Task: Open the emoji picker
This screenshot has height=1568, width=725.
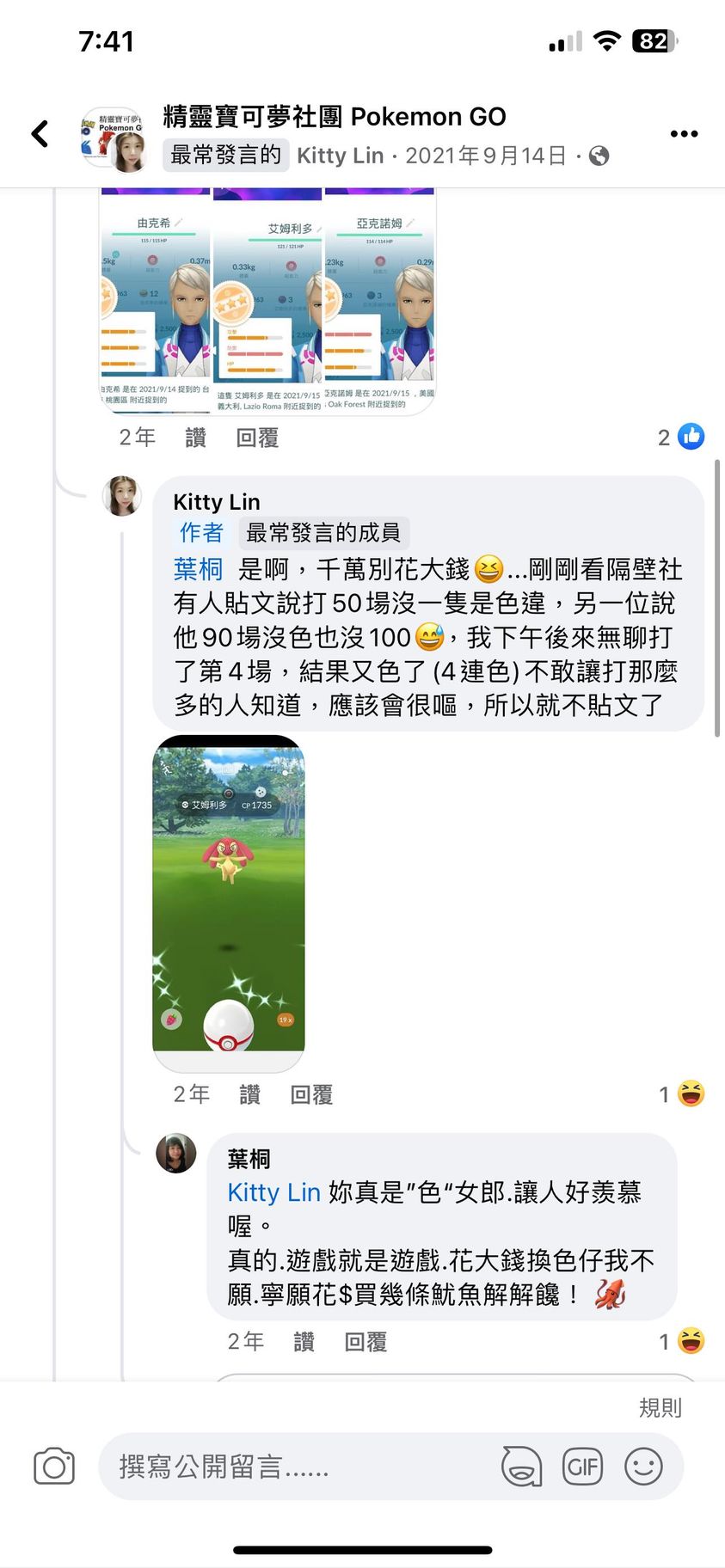Action: click(x=643, y=1467)
